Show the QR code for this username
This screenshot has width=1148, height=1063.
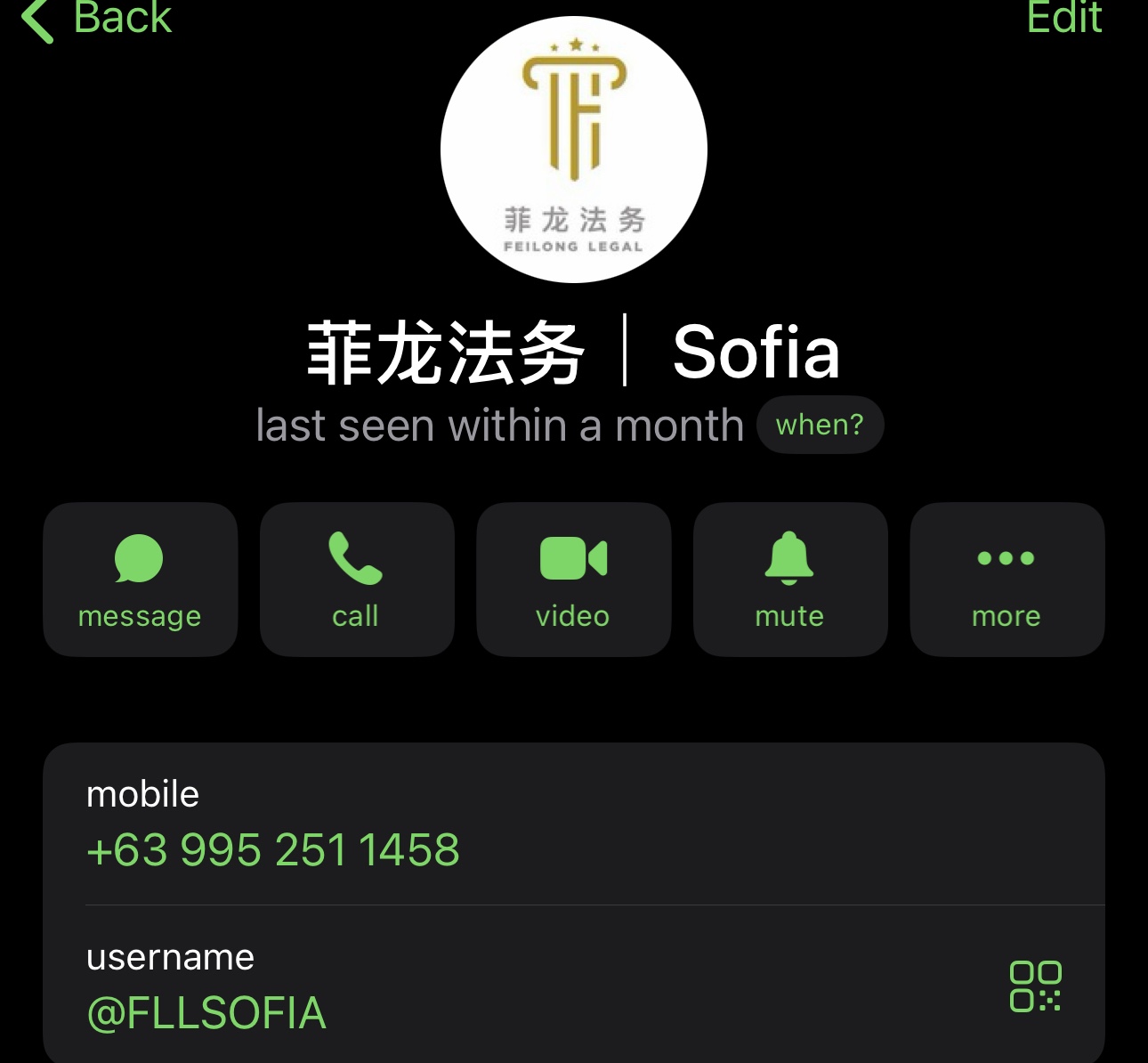click(1035, 986)
